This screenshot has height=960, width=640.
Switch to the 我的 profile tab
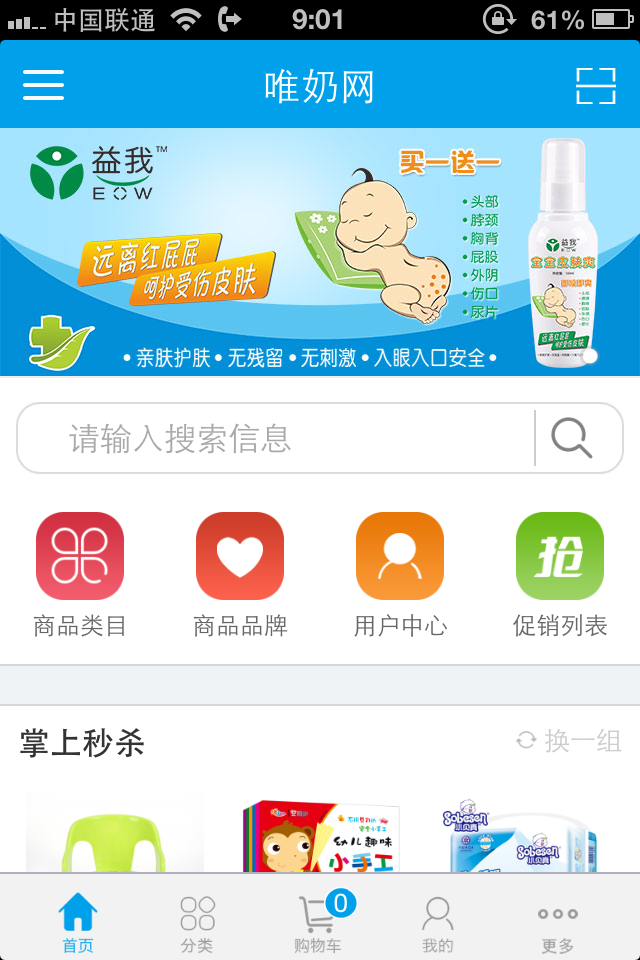click(x=437, y=922)
